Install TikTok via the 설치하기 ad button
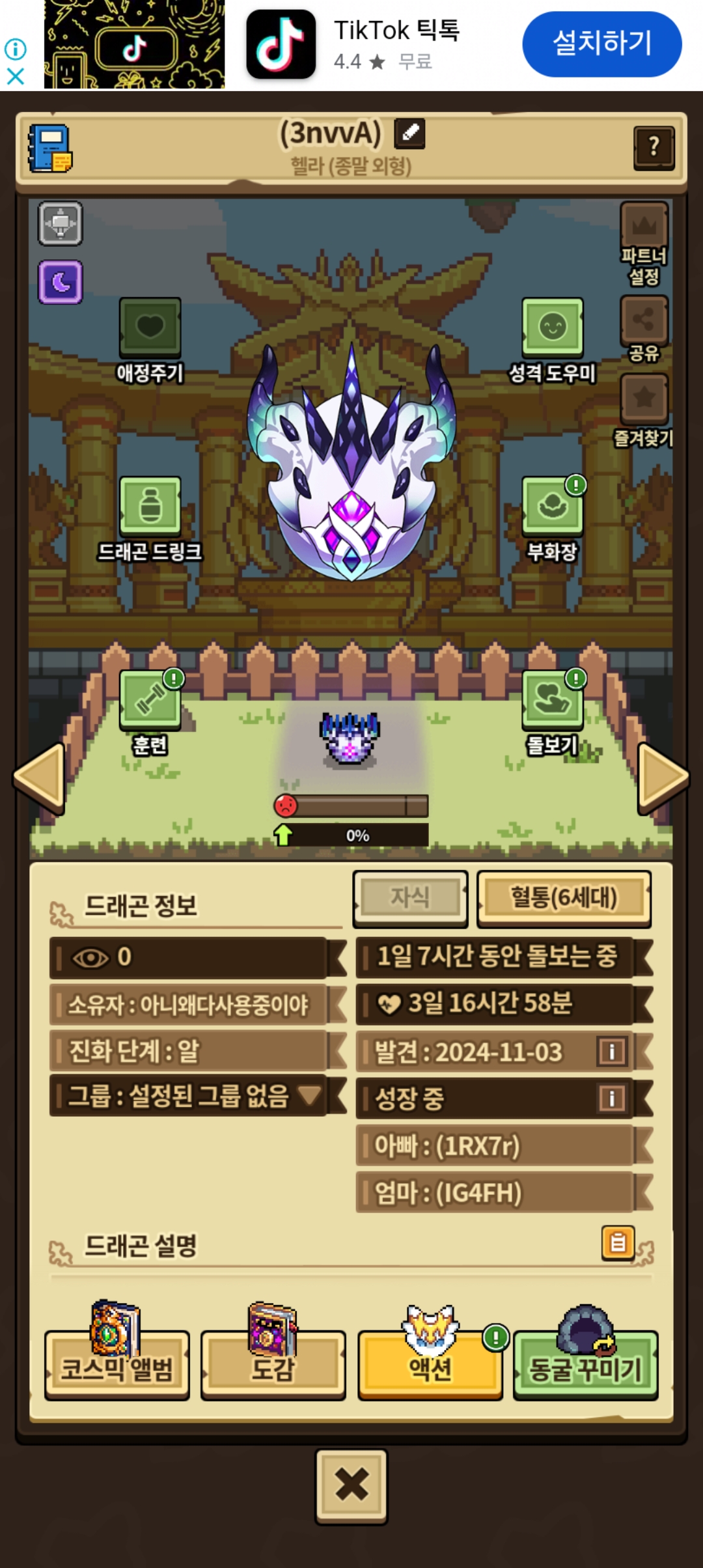The image size is (703, 1568). [x=602, y=44]
